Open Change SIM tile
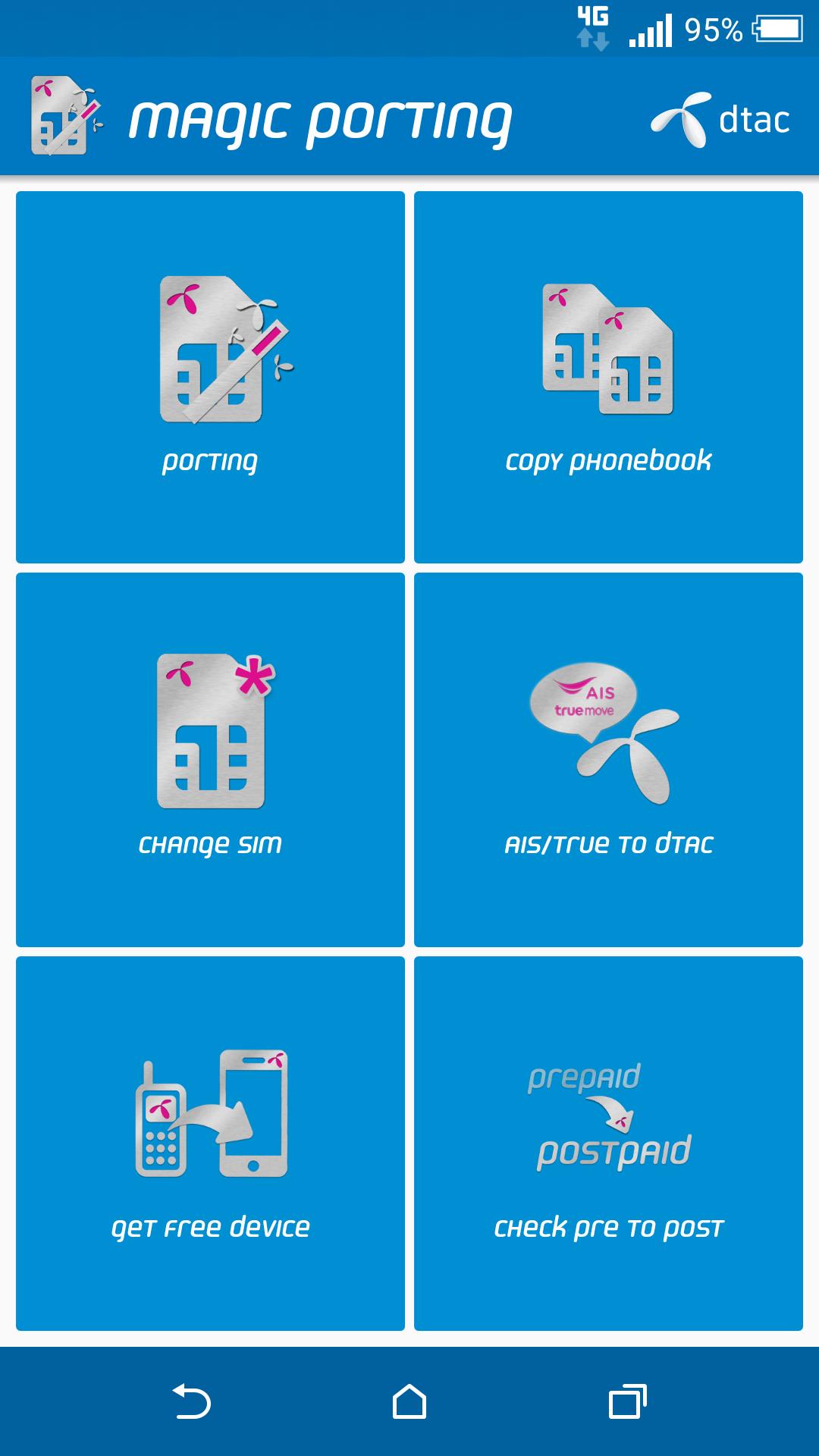Viewport: 819px width, 1456px height. click(x=211, y=758)
